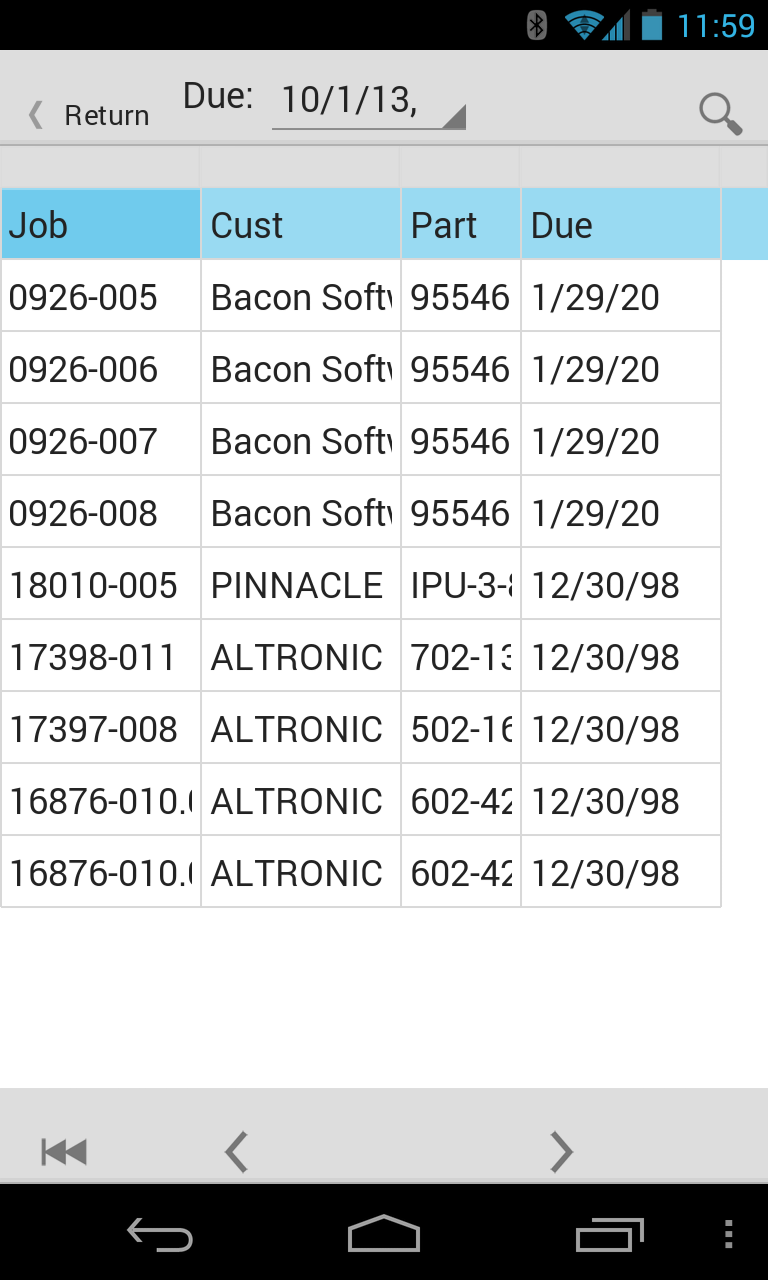Go to the next page
Viewport: 768px width, 1280px height.
[x=561, y=1152]
